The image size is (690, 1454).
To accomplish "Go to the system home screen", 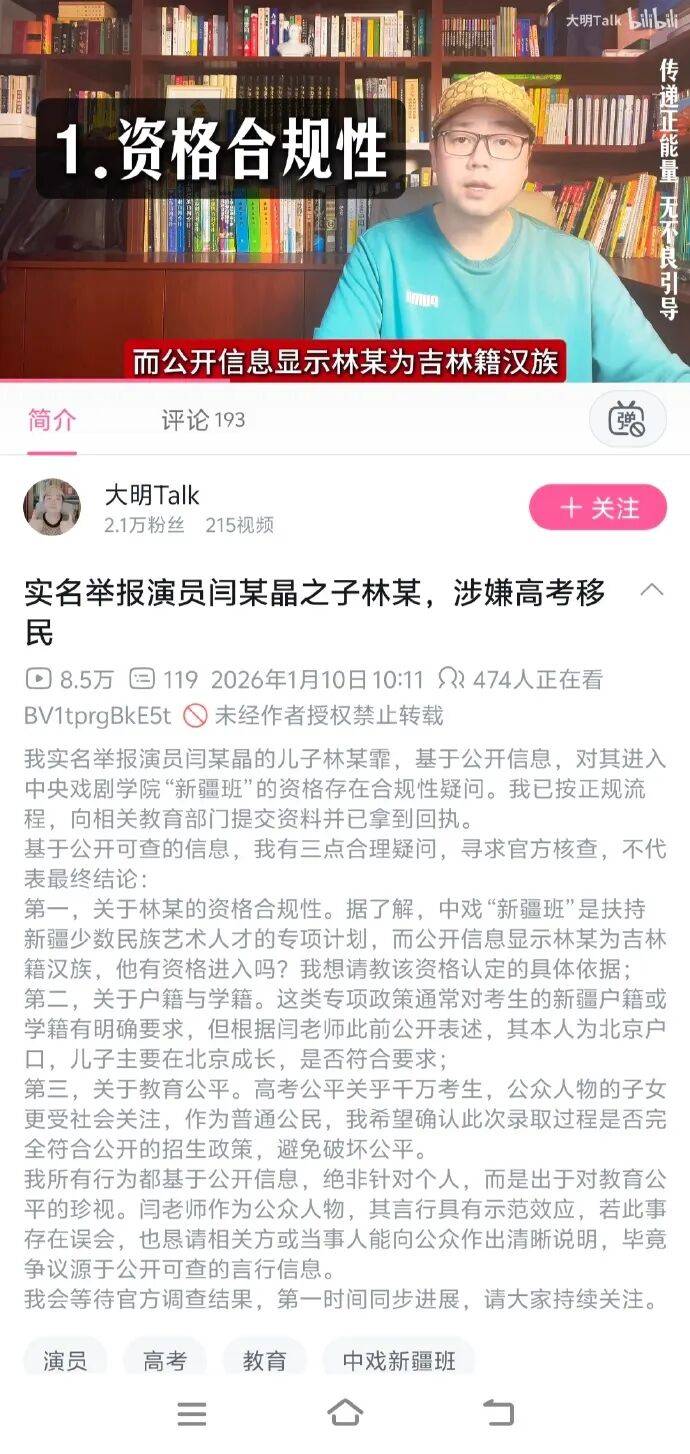I will [x=345, y=1413].
